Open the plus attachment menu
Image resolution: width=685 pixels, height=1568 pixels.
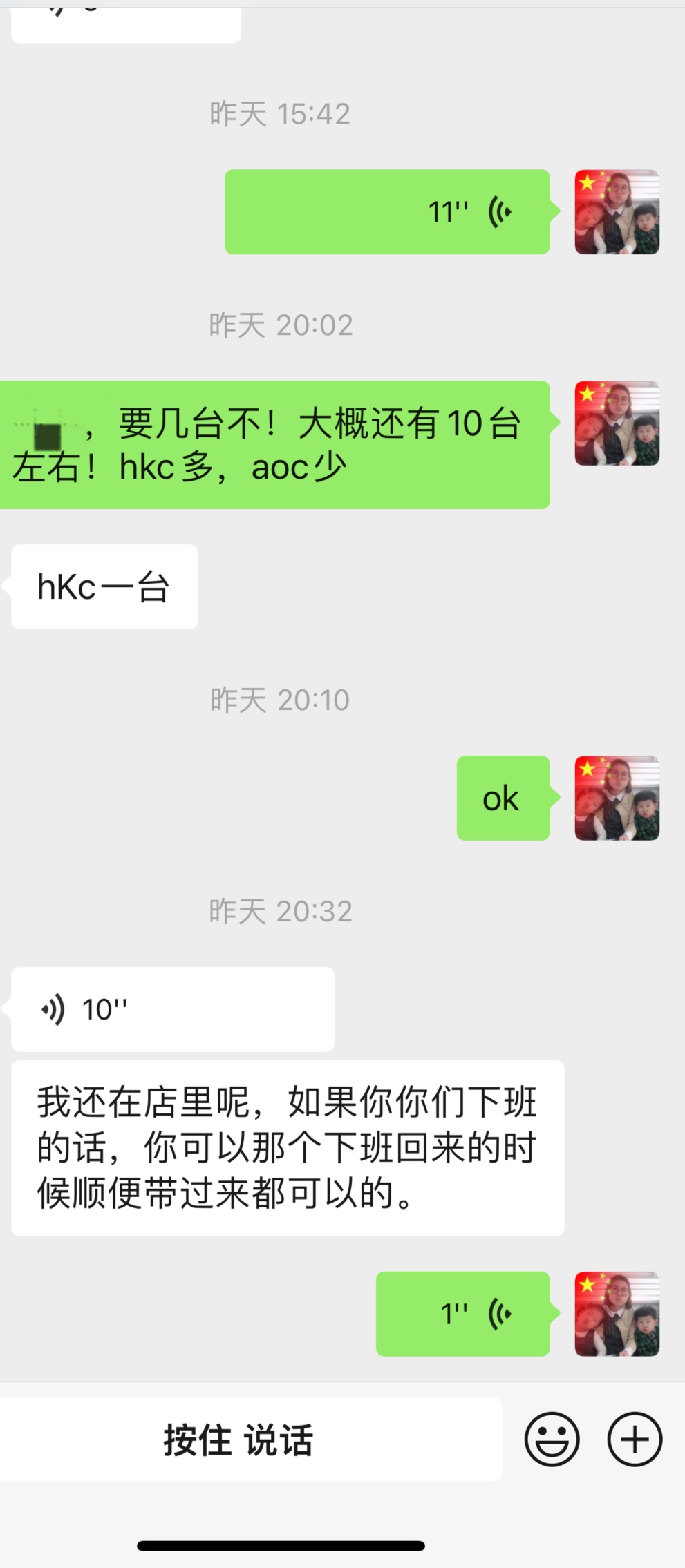pos(635,1439)
